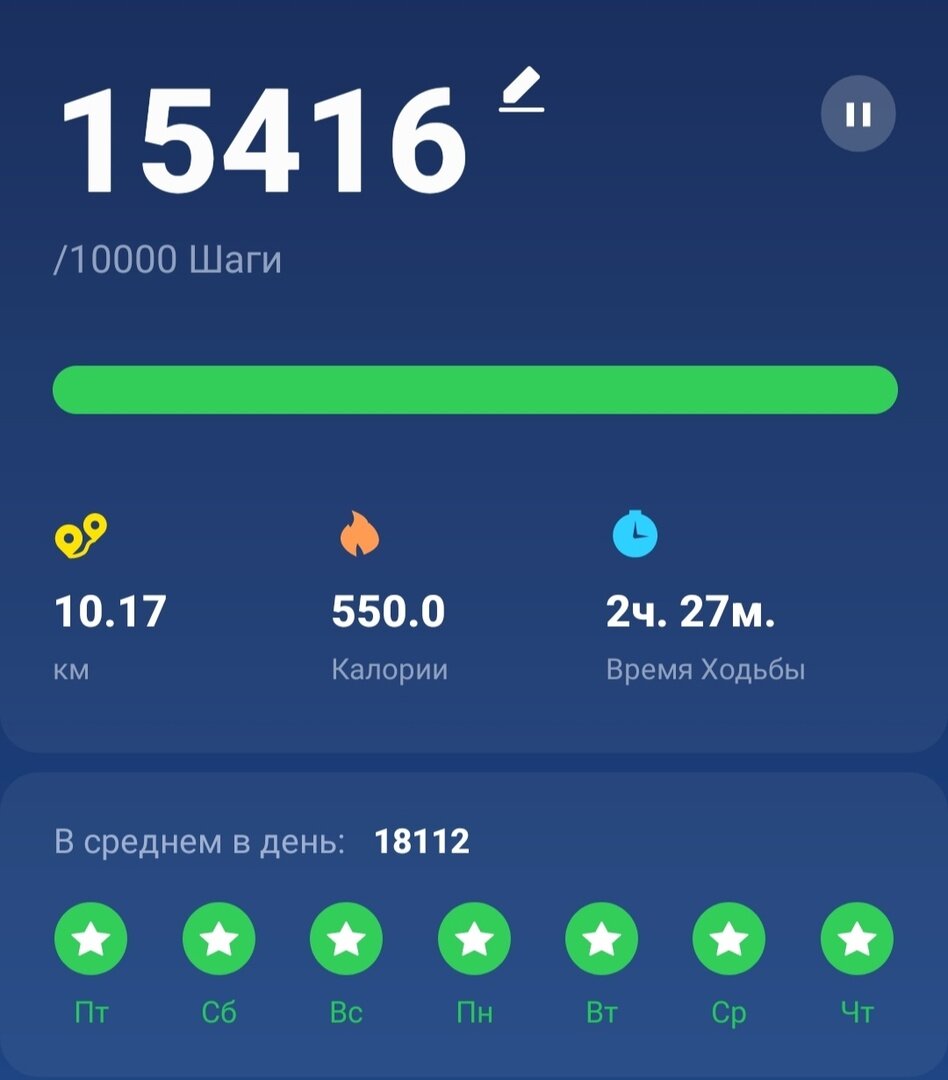Viewport: 948px width, 1080px height.
Task: Tap the Thursday (Чт) star
Action: click(857, 939)
